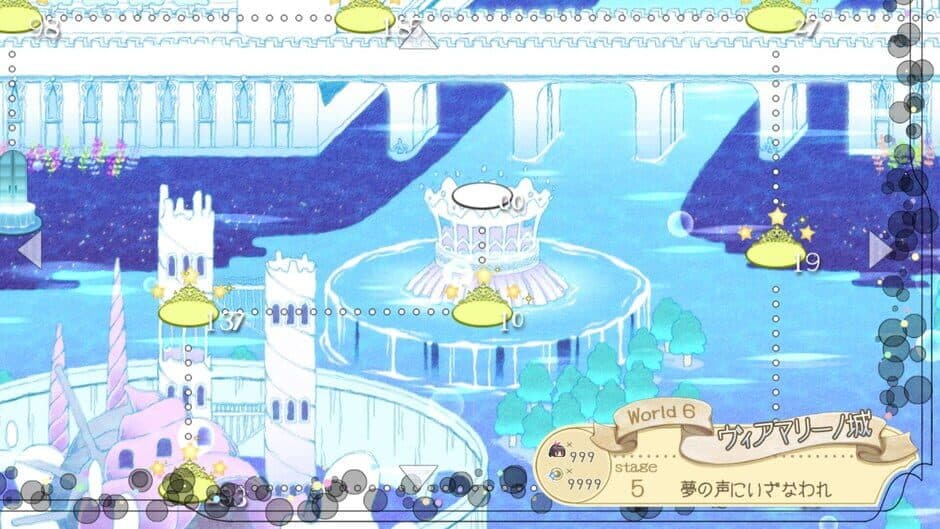Select the stage node numbered 19
This screenshot has width=940, height=529.
775,252
